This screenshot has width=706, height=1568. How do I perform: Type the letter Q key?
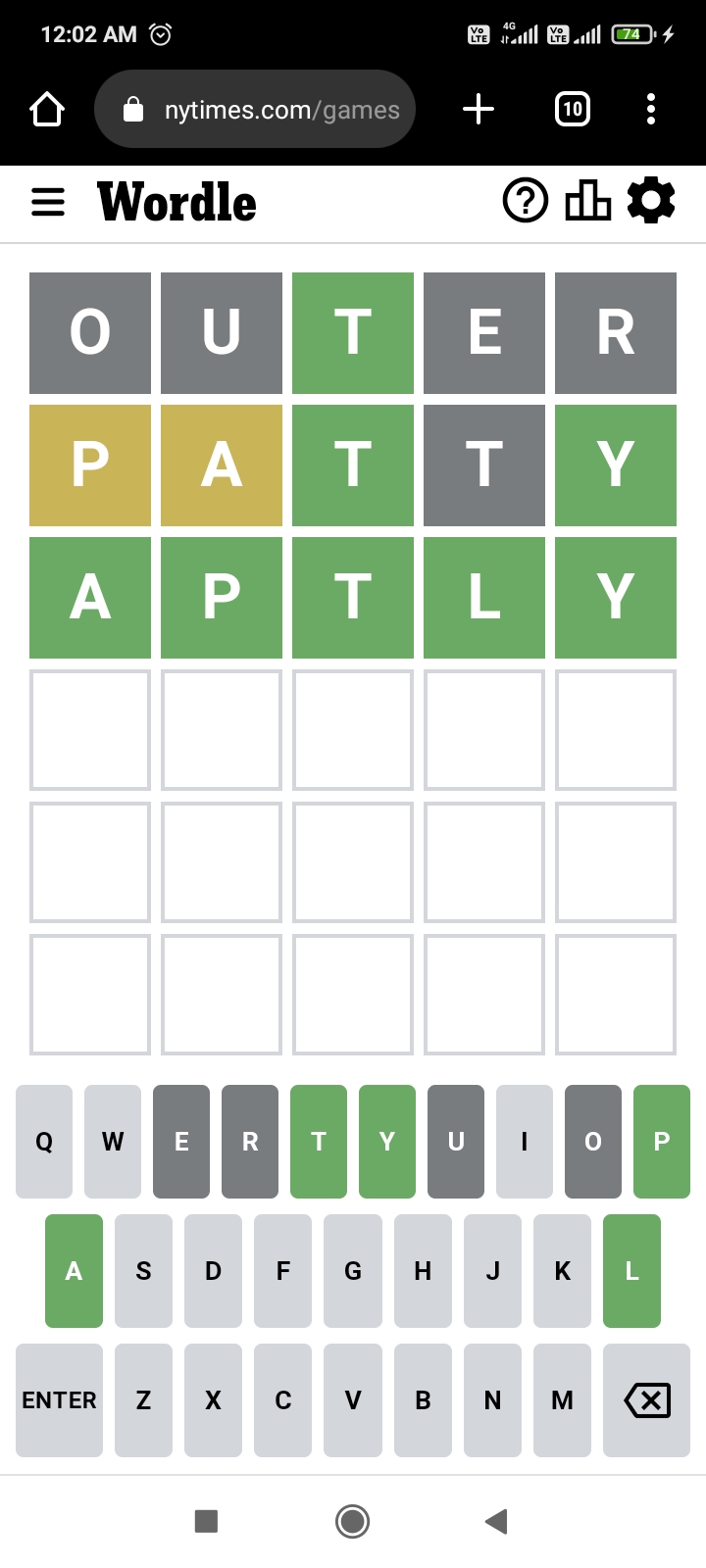tap(44, 1142)
